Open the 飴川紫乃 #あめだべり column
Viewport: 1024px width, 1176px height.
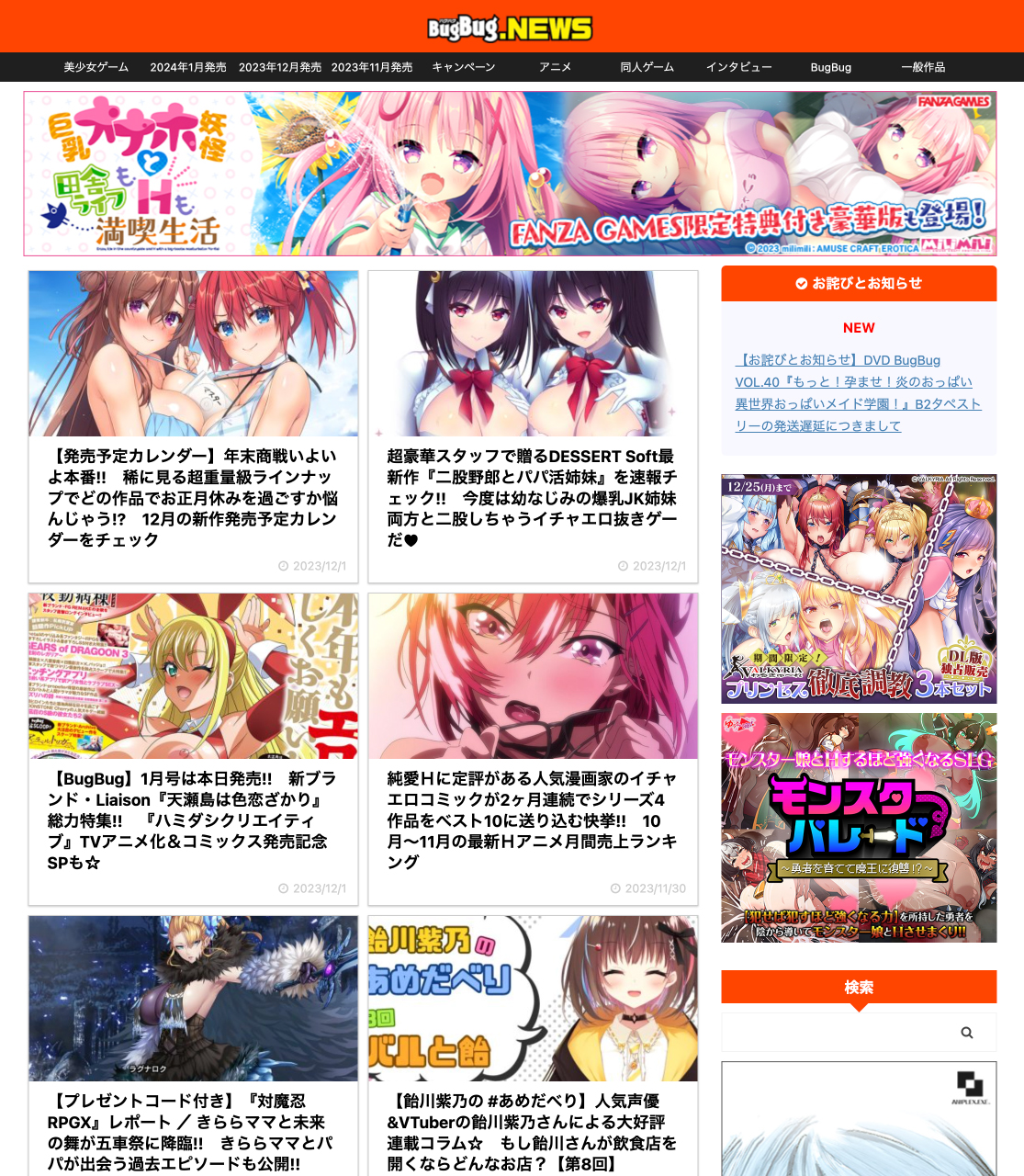(533, 1131)
